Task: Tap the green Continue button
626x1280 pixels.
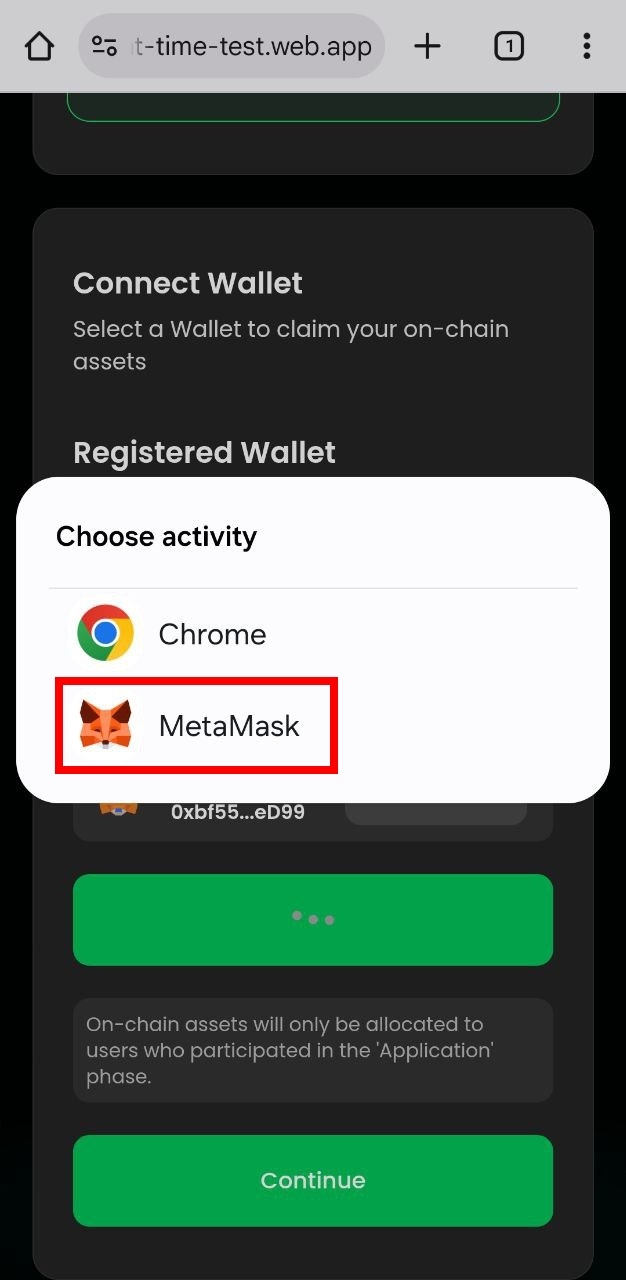Action: click(x=313, y=1180)
